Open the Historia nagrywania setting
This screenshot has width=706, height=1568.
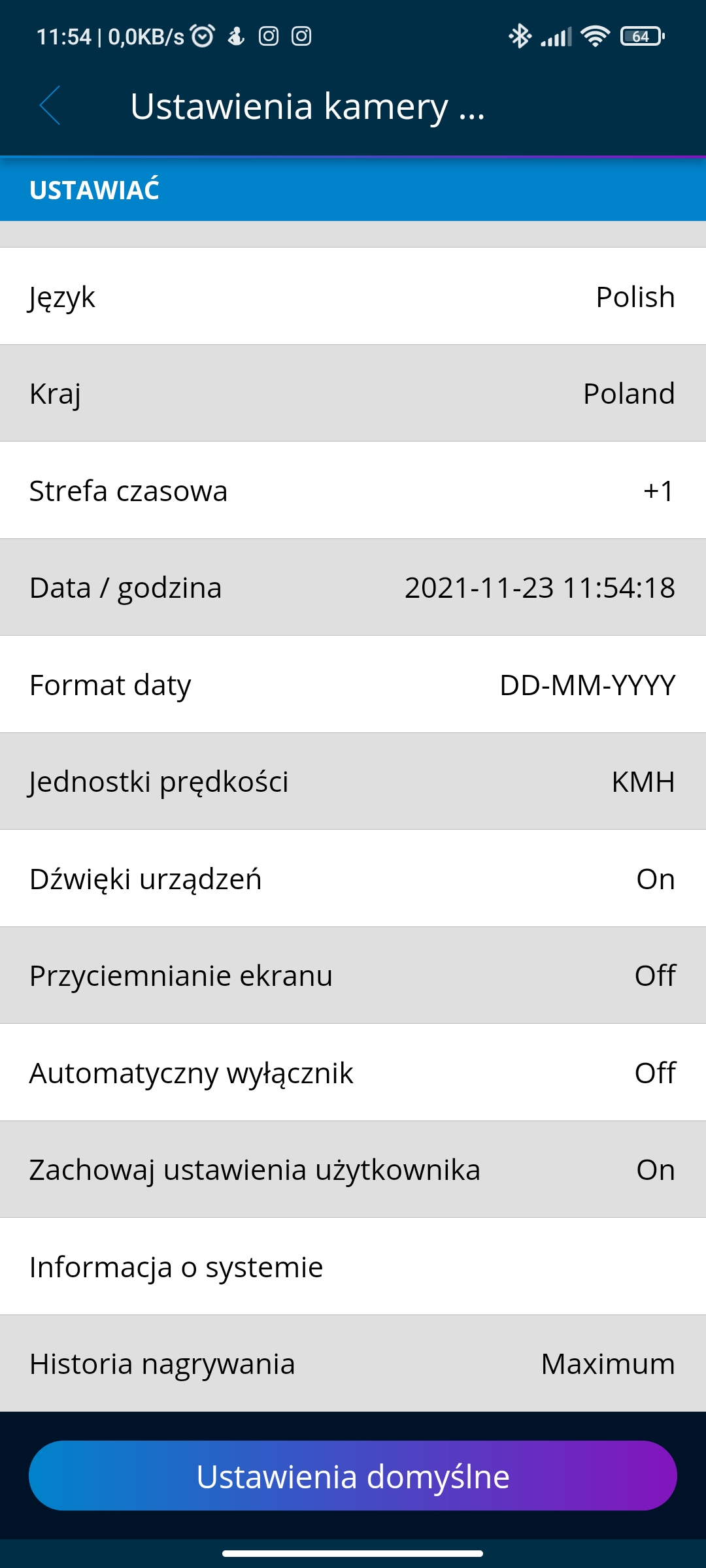(353, 1364)
